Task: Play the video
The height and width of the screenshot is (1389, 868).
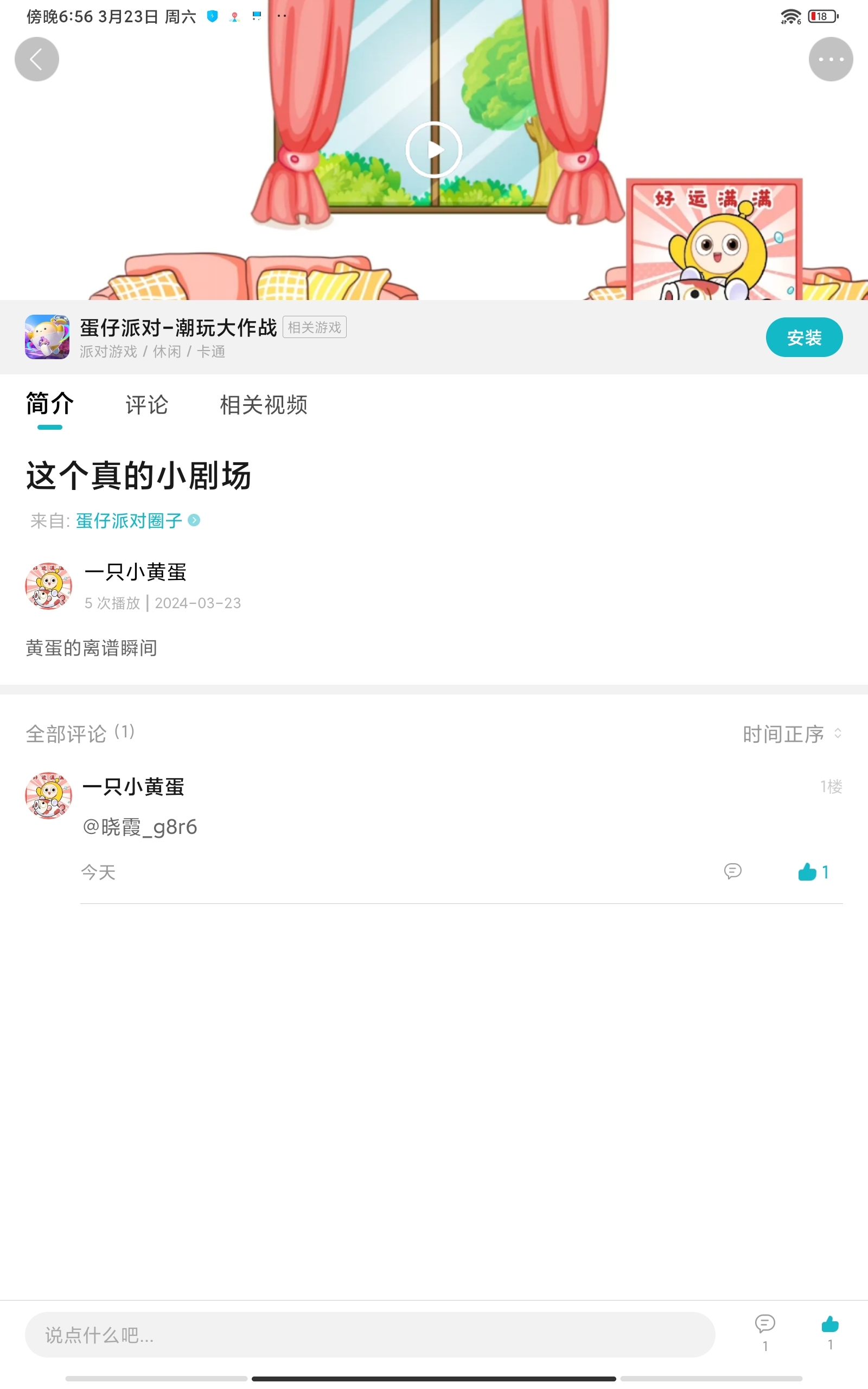Action: coord(433,150)
